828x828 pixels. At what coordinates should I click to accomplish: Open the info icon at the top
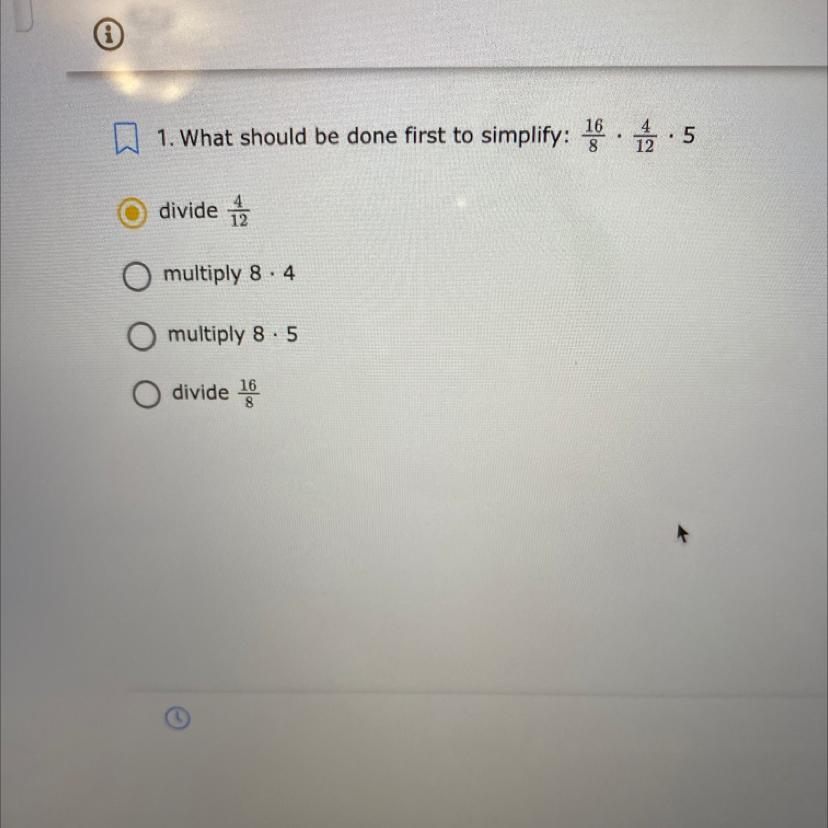pos(109,37)
